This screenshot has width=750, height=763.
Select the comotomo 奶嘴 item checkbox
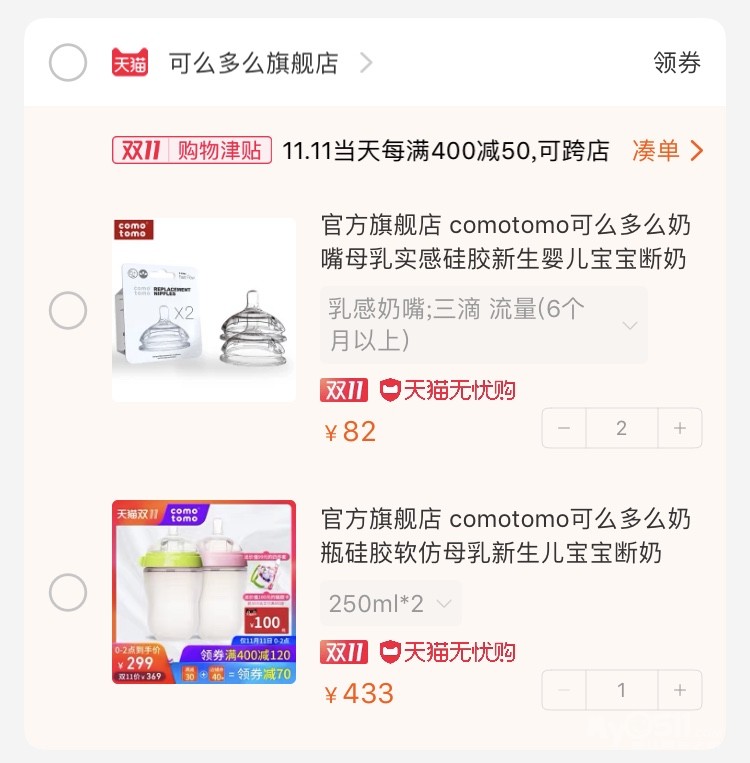[x=68, y=311]
